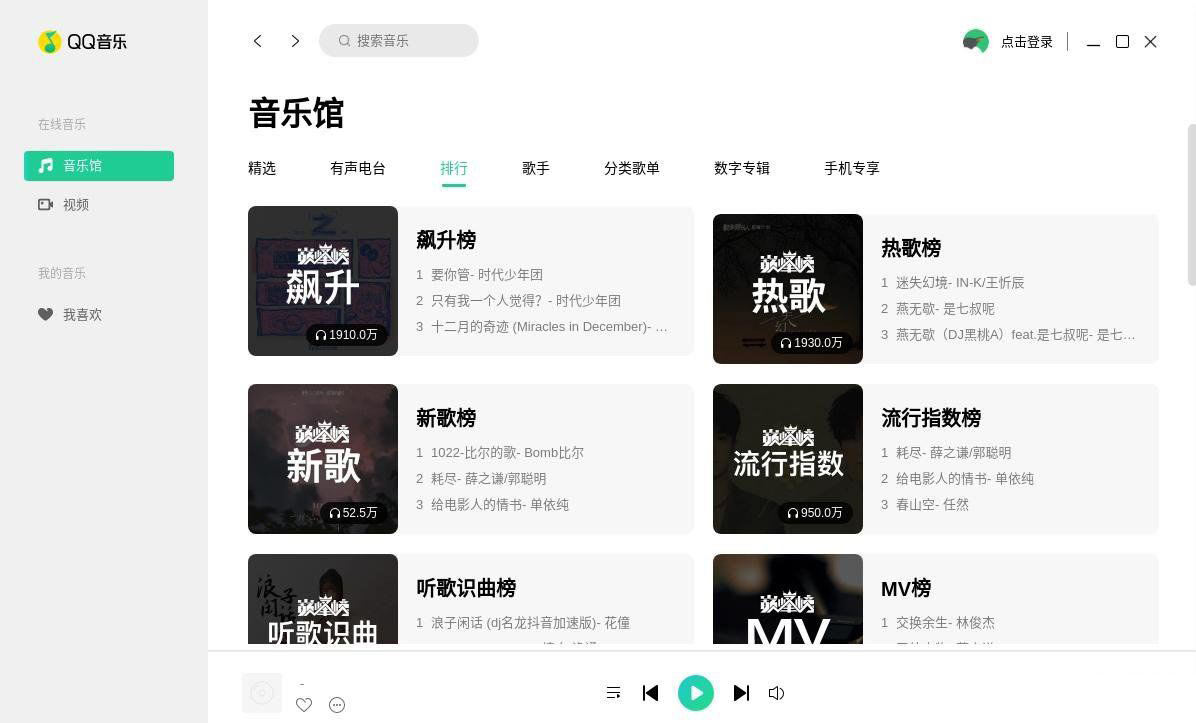Go back with the left arrow

point(258,41)
